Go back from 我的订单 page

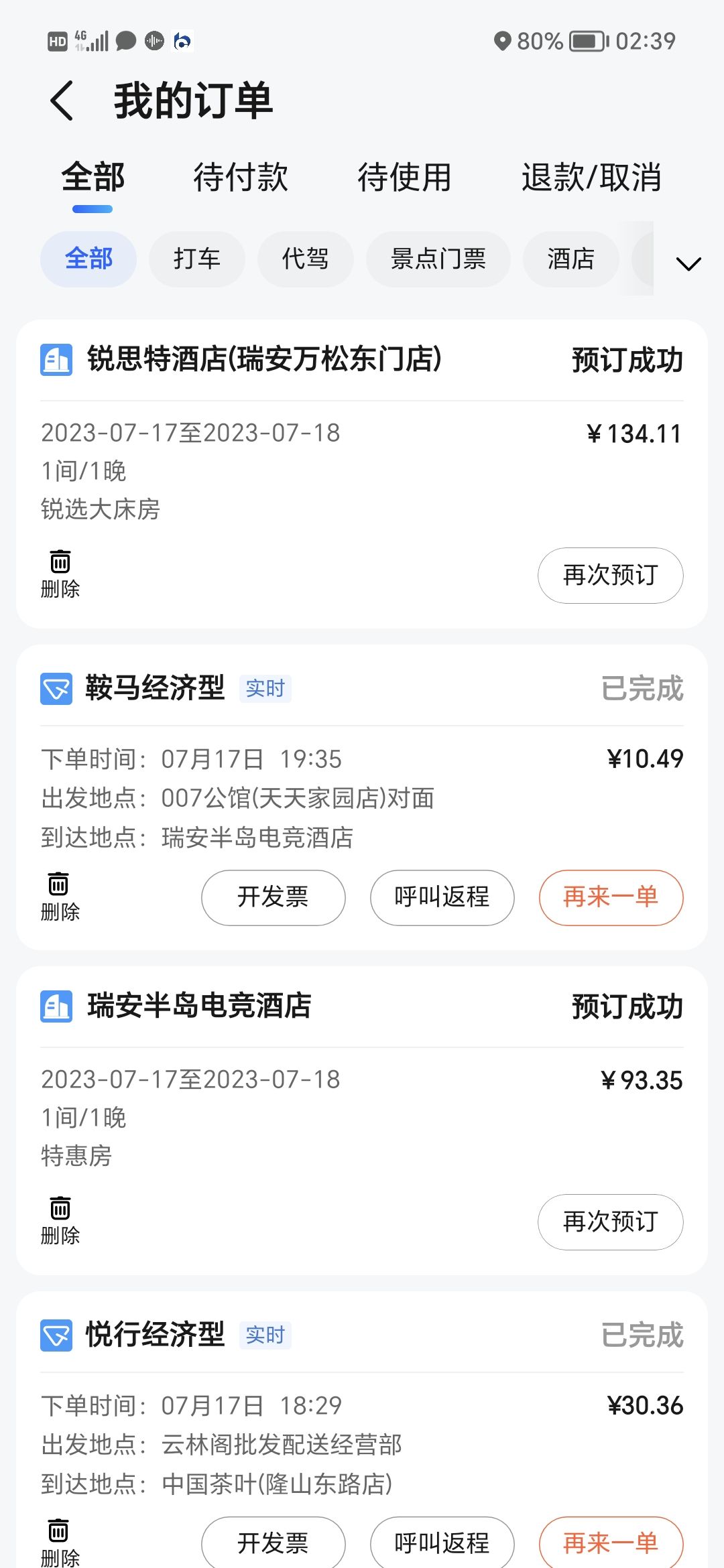point(62,101)
